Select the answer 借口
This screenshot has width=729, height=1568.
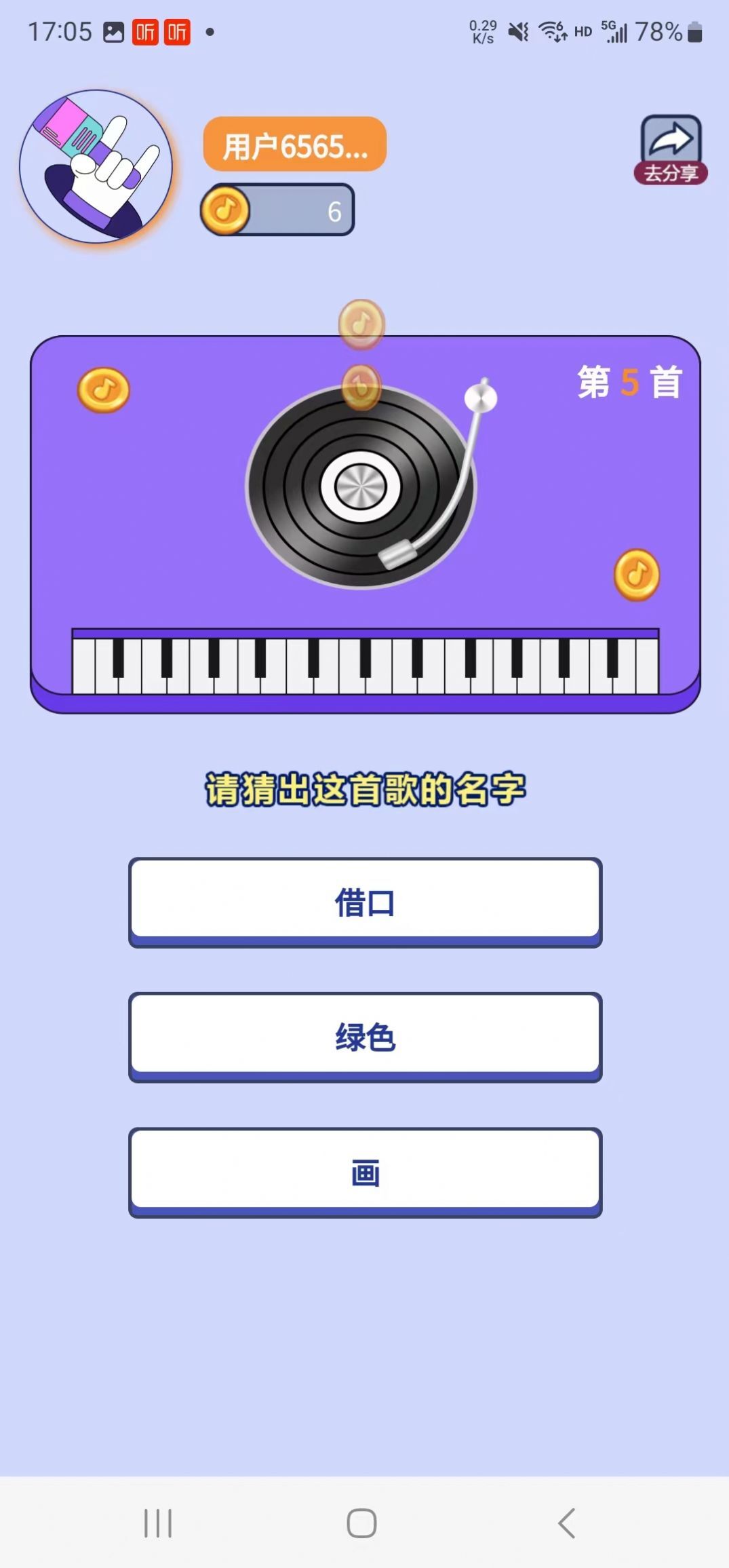(365, 902)
